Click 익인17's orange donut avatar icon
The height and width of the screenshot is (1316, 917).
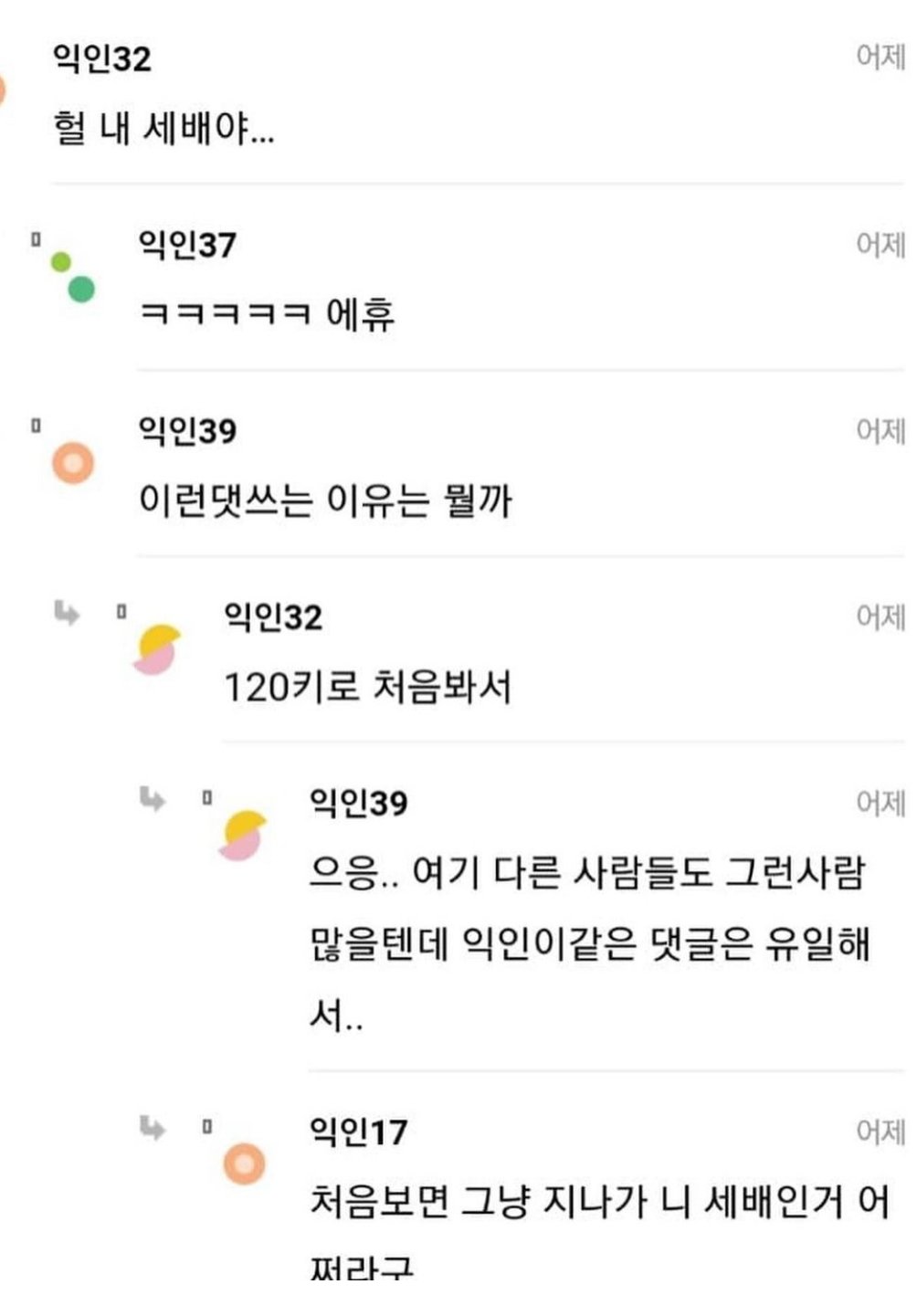point(242,1165)
